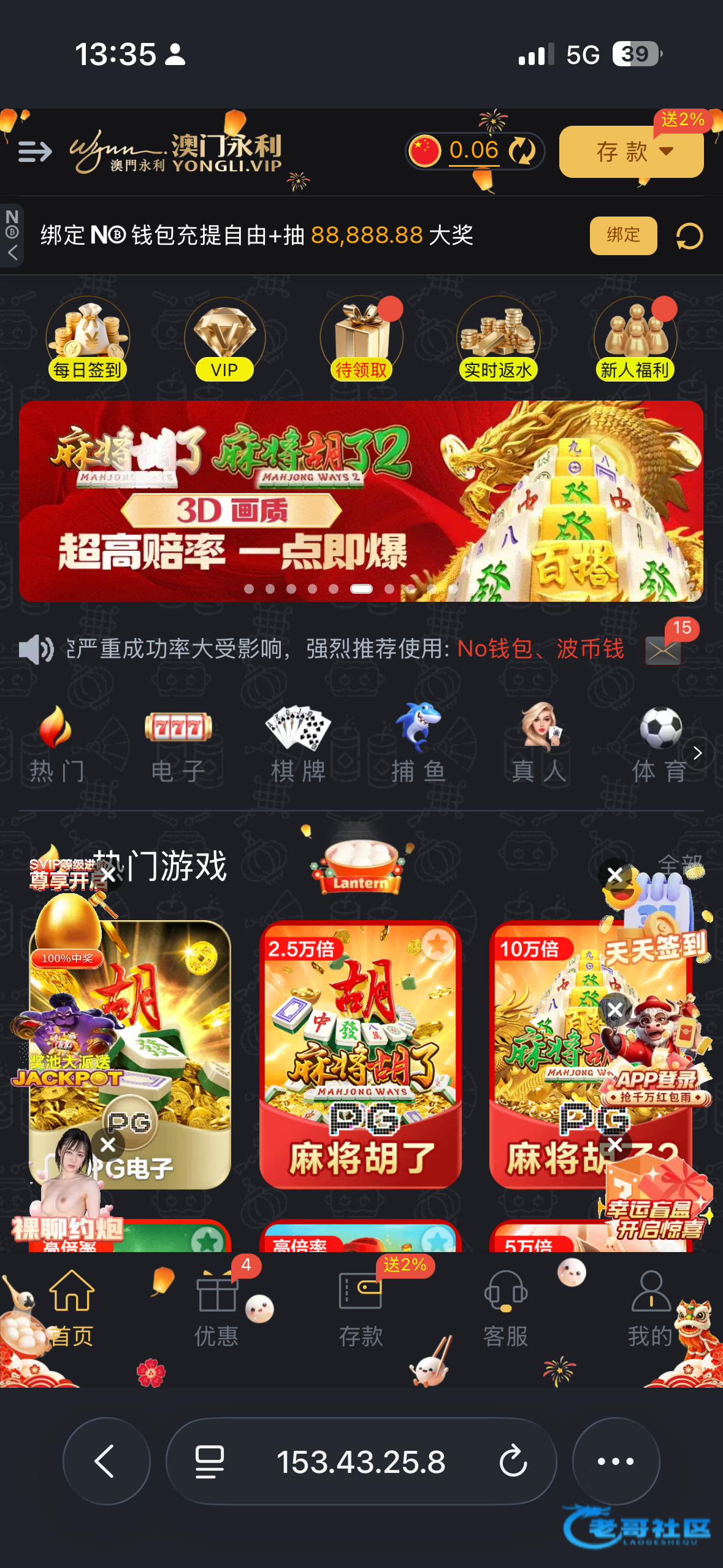Open 待领取 pending rewards
The image size is (723, 1568).
[361, 339]
